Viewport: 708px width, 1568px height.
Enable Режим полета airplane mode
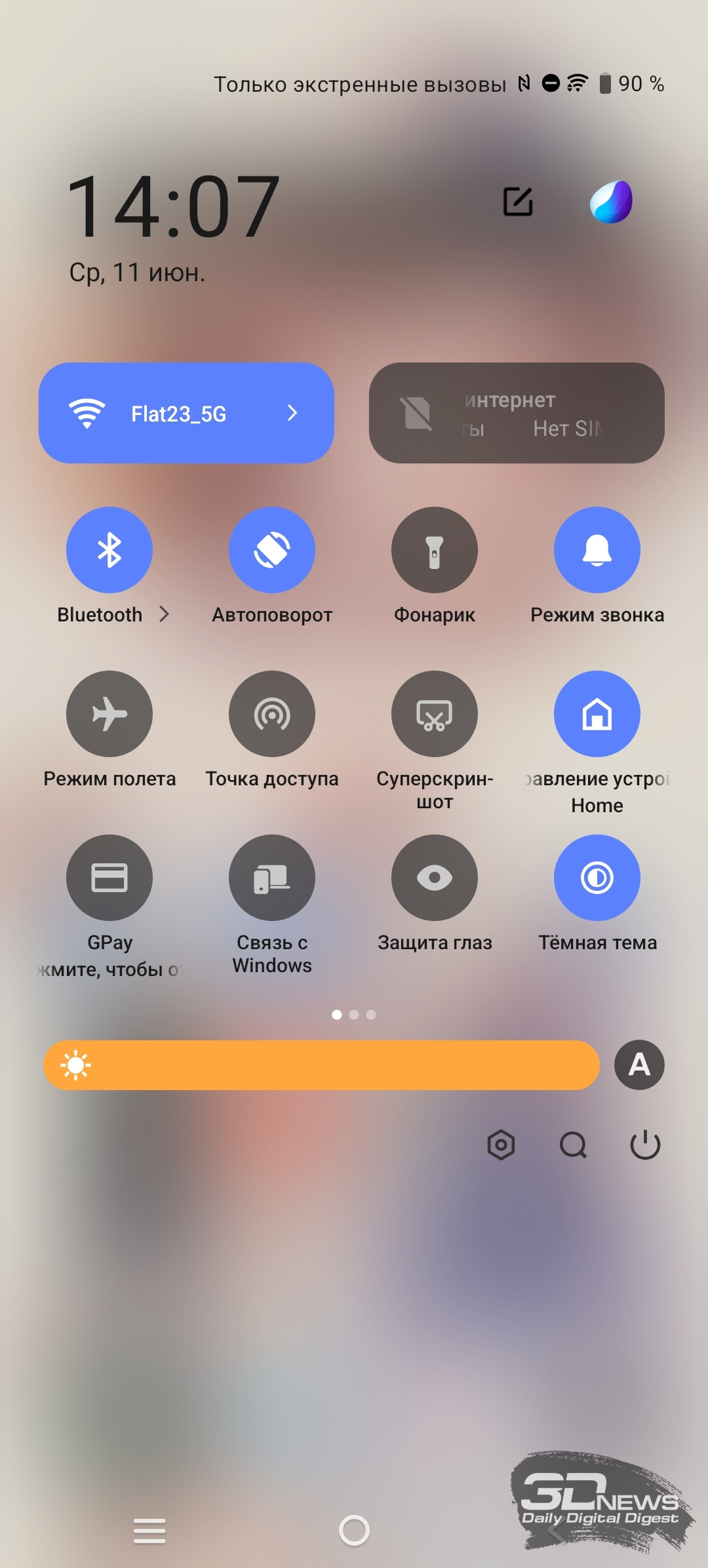point(109,714)
